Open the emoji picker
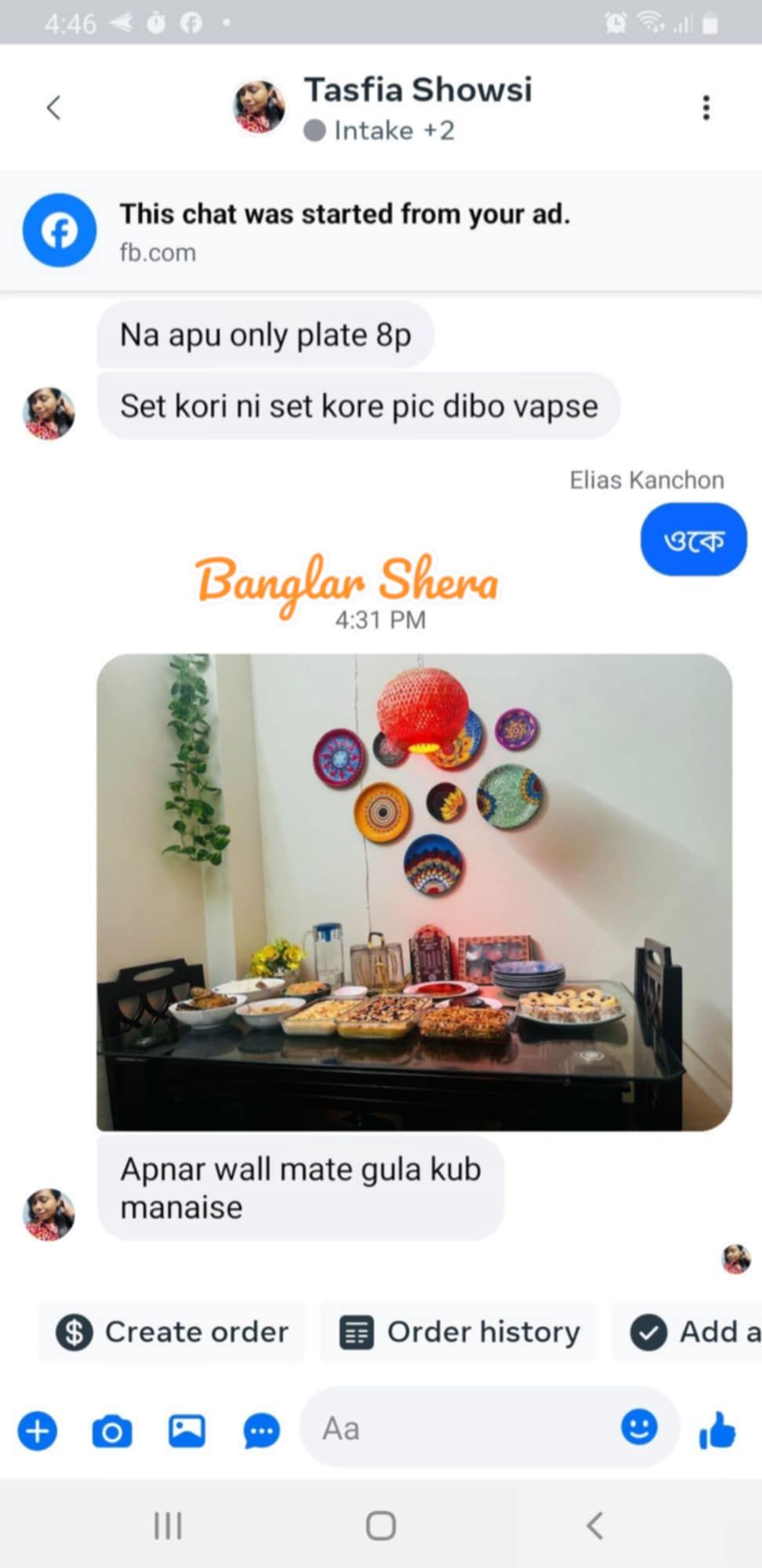The image size is (762, 1568). (639, 1427)
